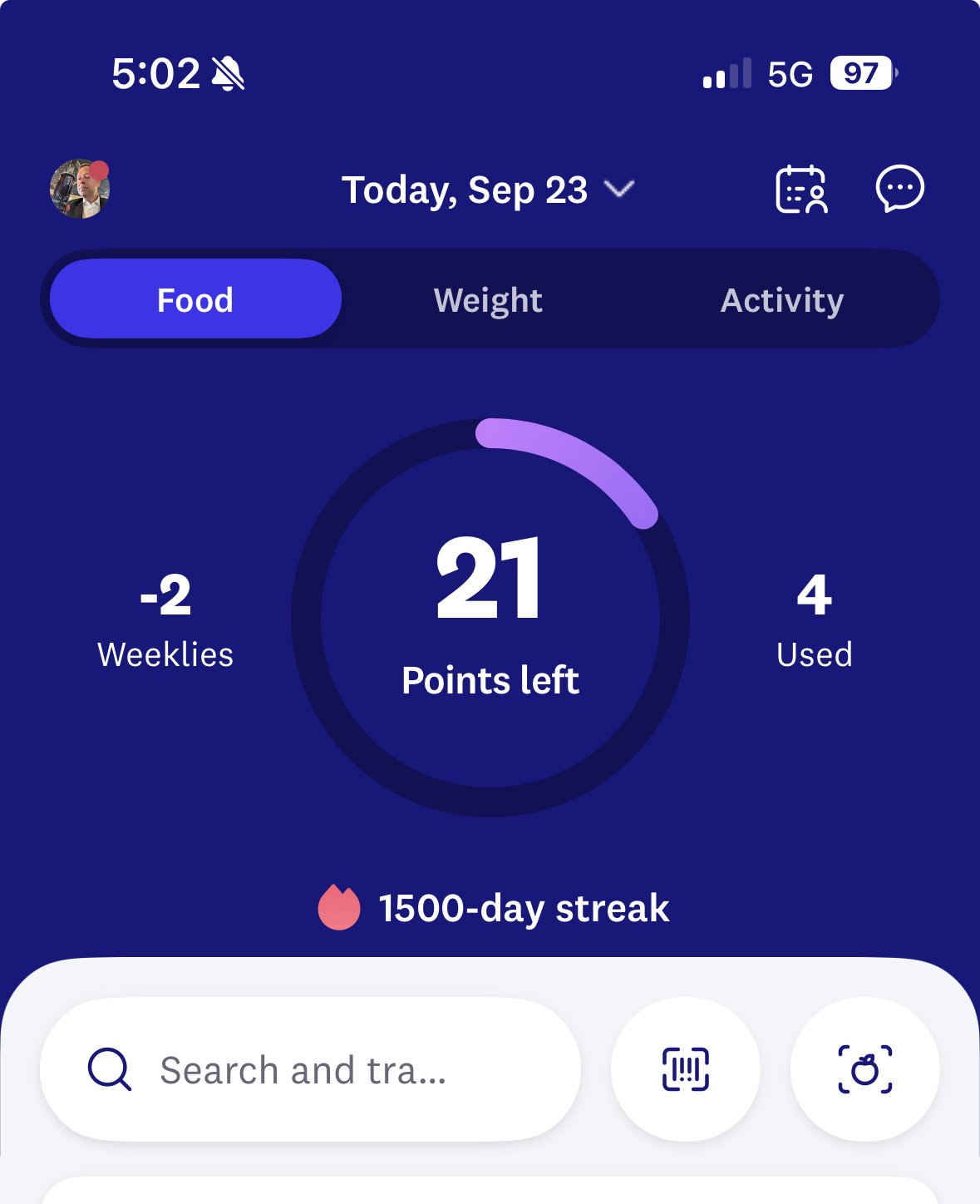This screenshot has width=980, height=1204.
Task: Open the 21 Points left ring
Action: (490, 617)
